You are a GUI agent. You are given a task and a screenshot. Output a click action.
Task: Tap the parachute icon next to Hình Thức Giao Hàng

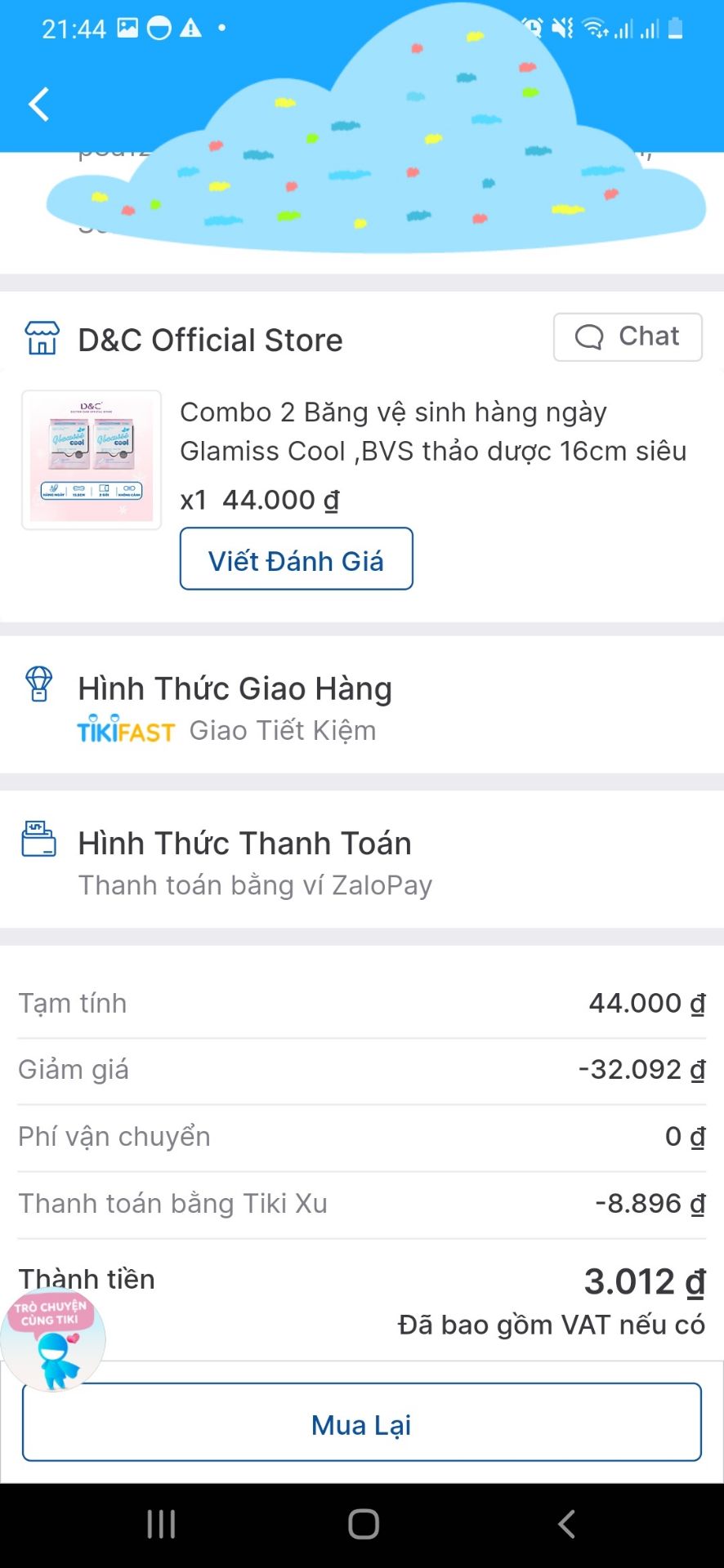(38, 687)
